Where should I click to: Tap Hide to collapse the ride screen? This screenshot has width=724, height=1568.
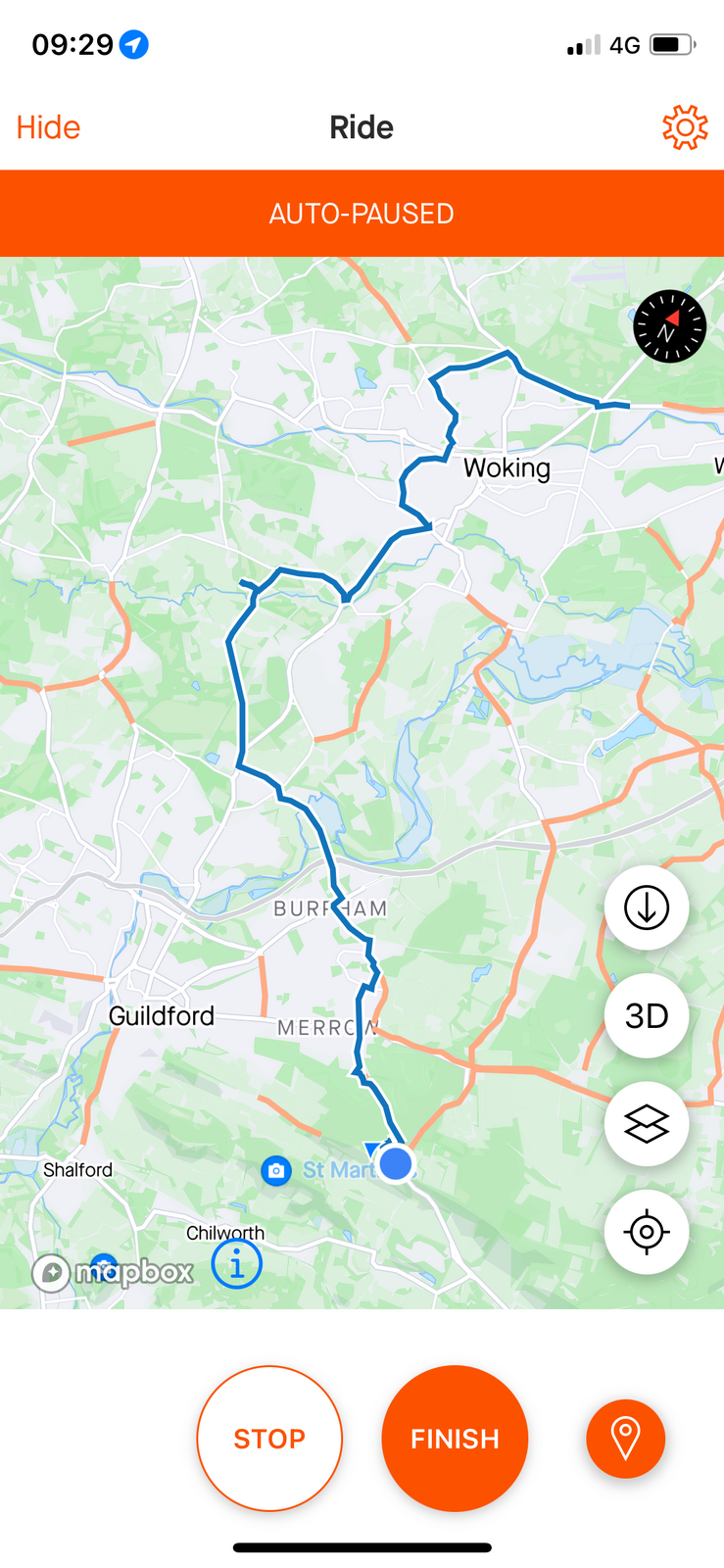point(48,127)
